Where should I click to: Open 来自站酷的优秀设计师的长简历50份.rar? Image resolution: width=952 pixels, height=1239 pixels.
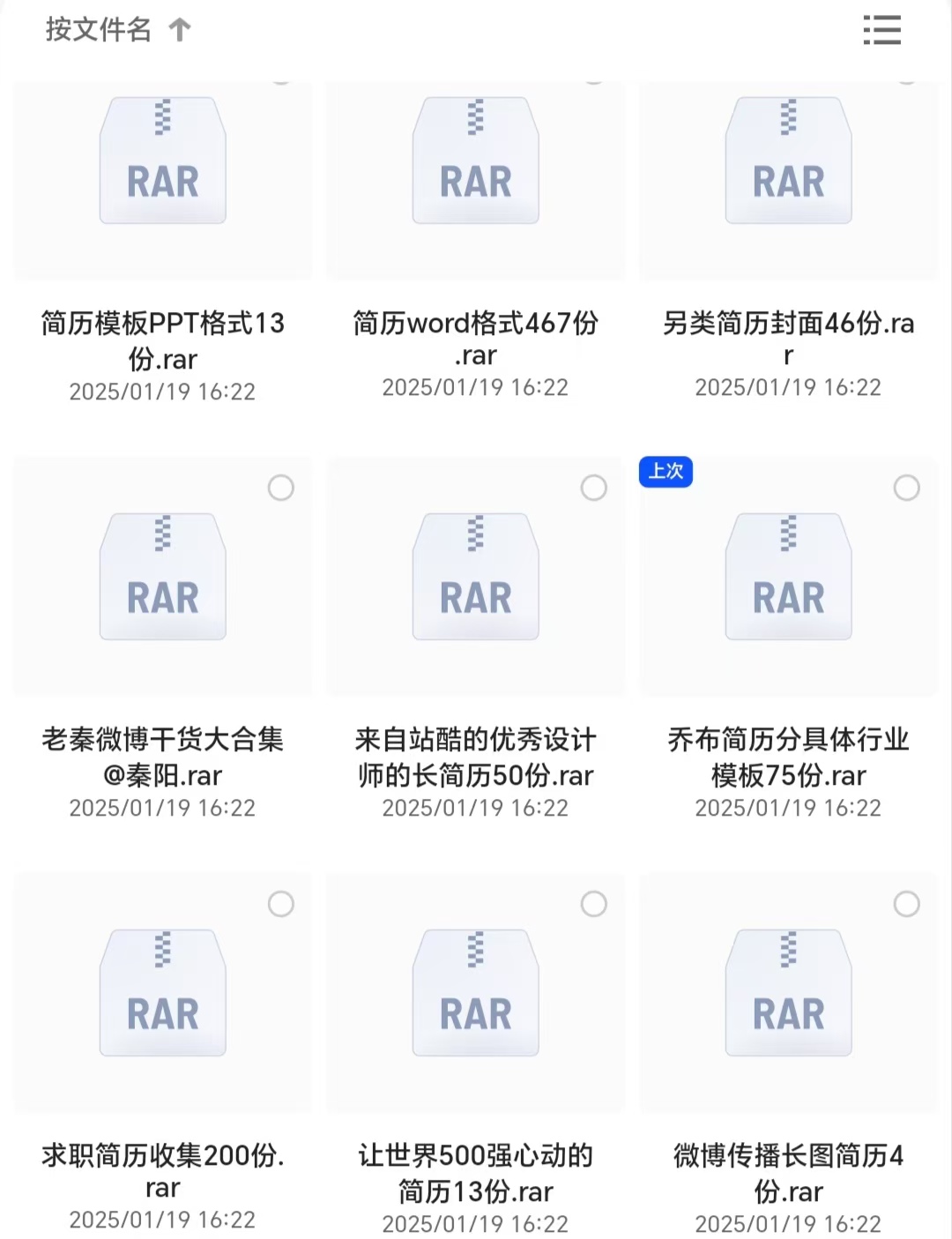(x=476, y=578)
